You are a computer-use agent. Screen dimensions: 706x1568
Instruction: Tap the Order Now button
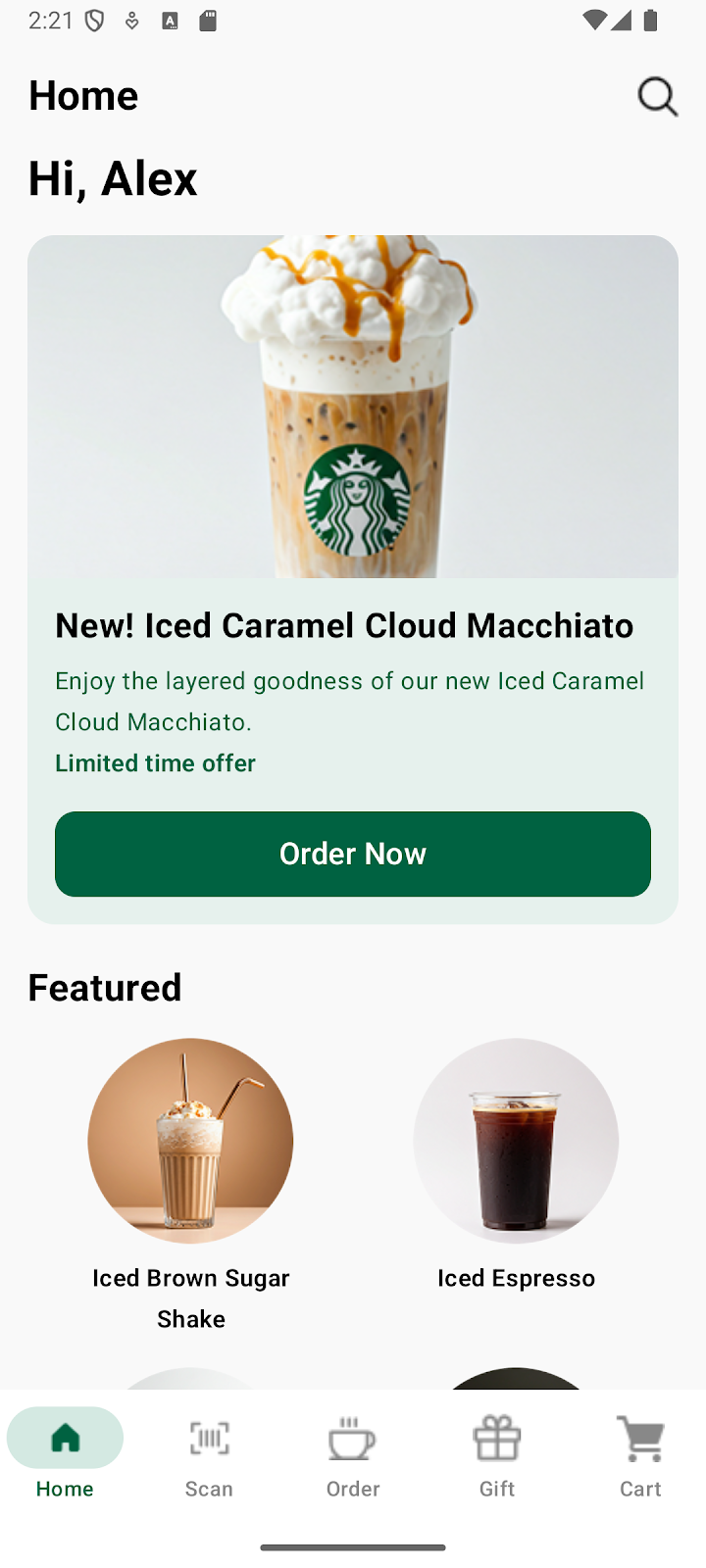click(353, 854)
